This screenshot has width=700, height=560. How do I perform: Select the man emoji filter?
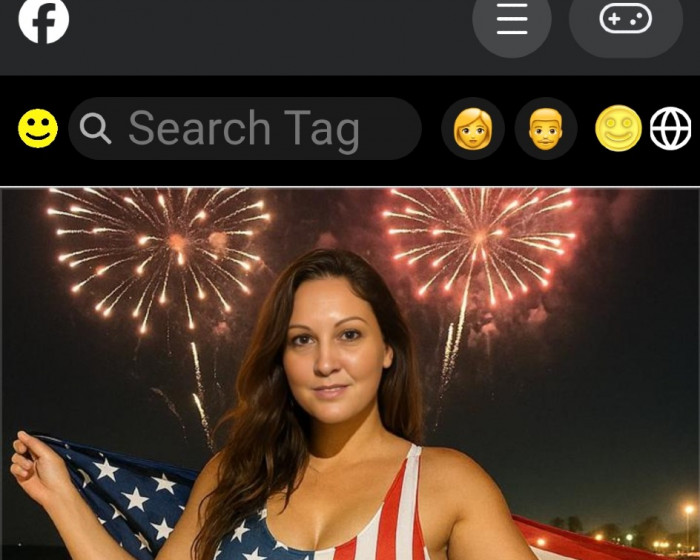tap(546, 129)
